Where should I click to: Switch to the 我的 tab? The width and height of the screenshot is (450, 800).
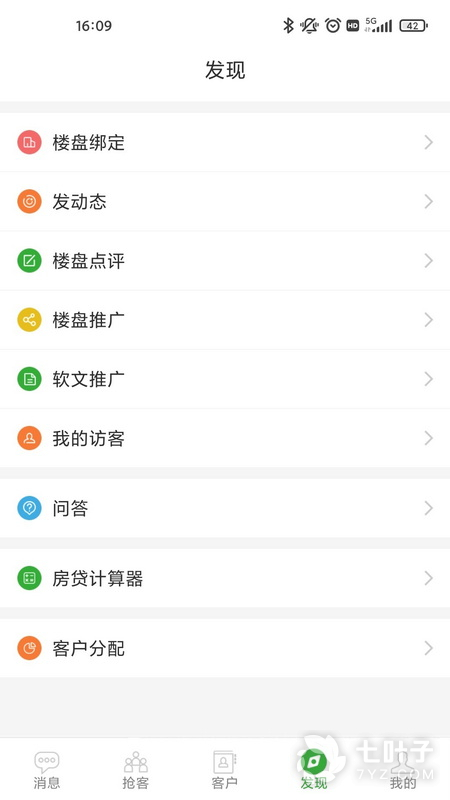pos(403,770)
